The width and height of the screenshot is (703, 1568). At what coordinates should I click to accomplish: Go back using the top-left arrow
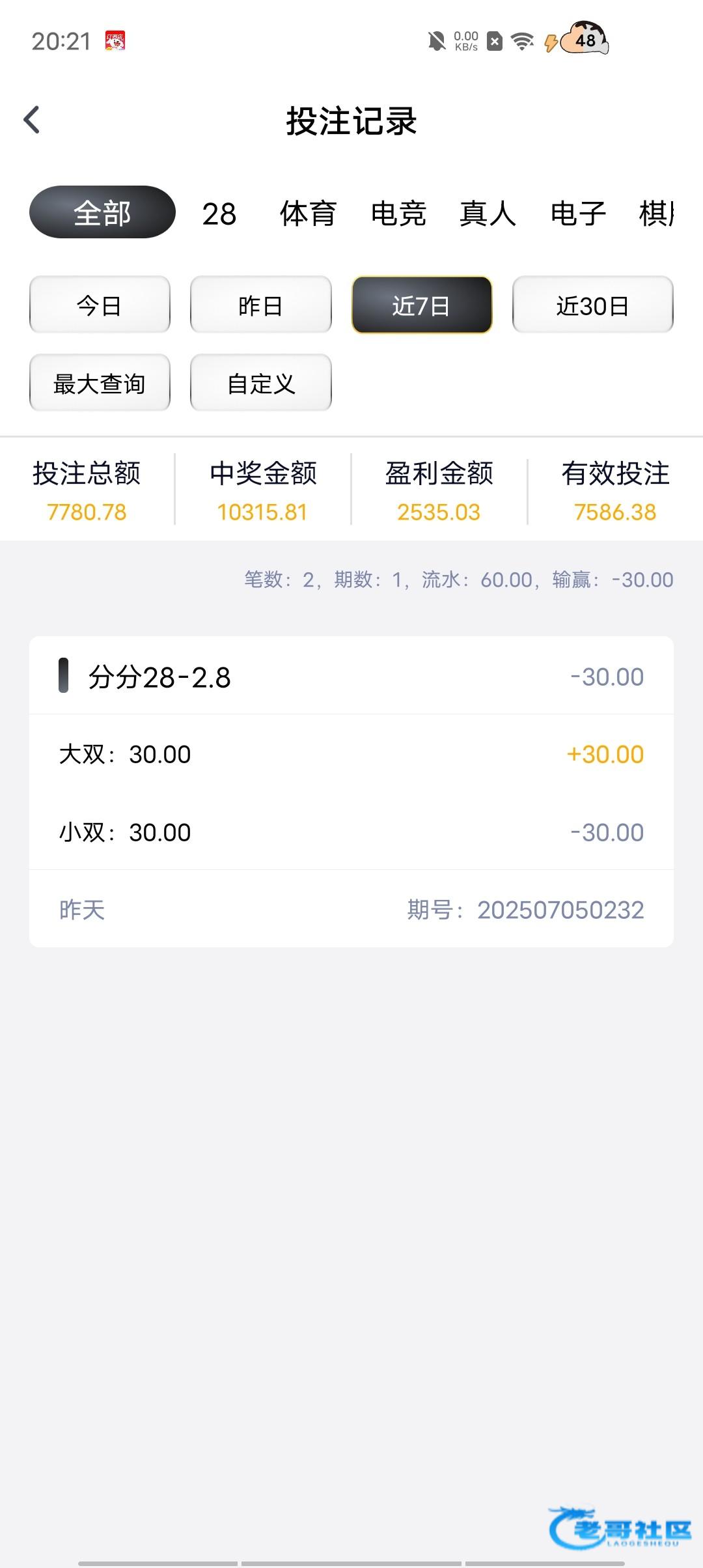pyautogui.click(x=31, y=120)
